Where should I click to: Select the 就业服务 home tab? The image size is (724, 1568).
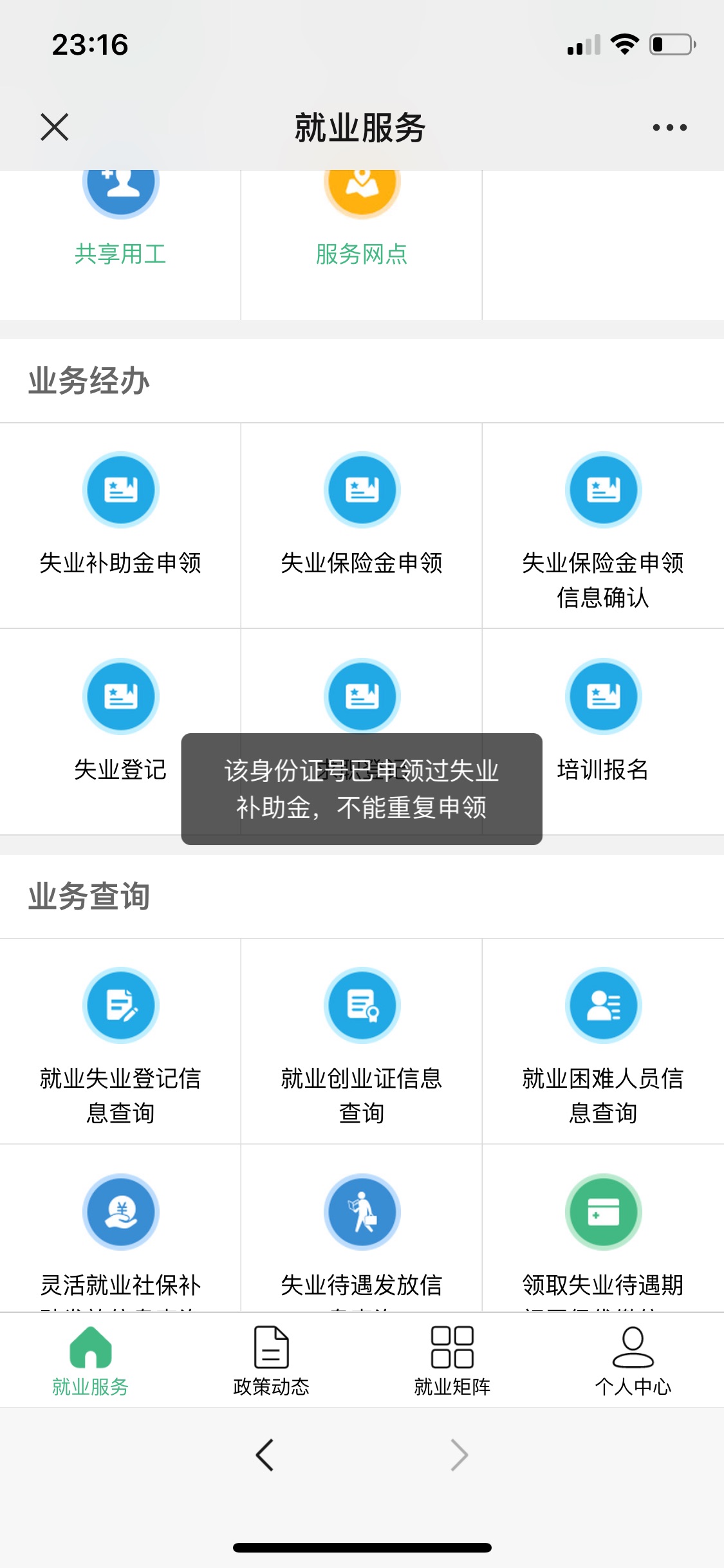coord(91,1360)
